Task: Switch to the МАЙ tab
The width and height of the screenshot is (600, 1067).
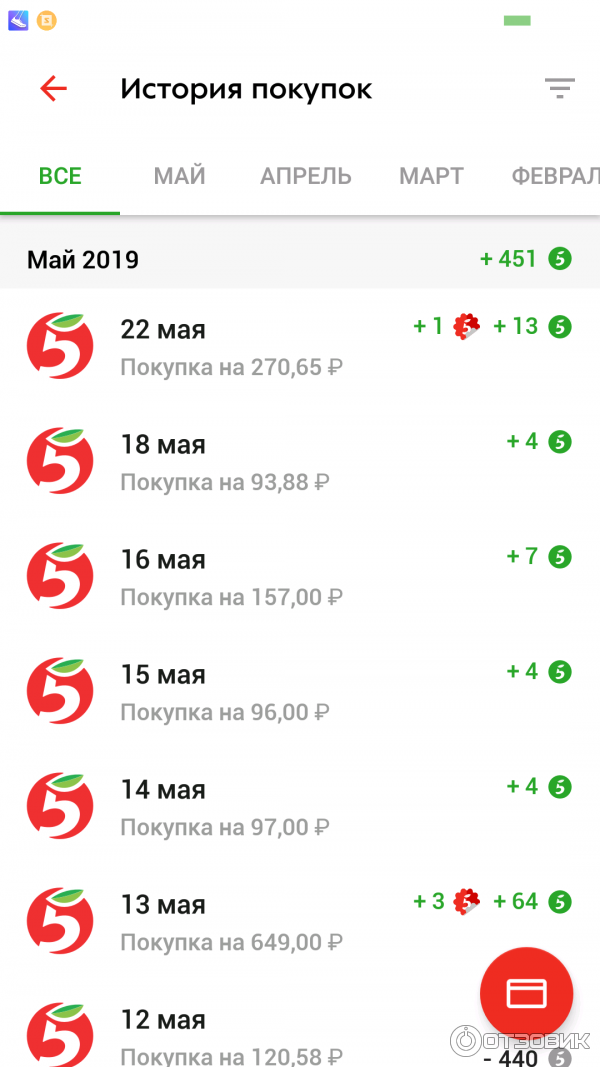Action: tap(180, 177)
